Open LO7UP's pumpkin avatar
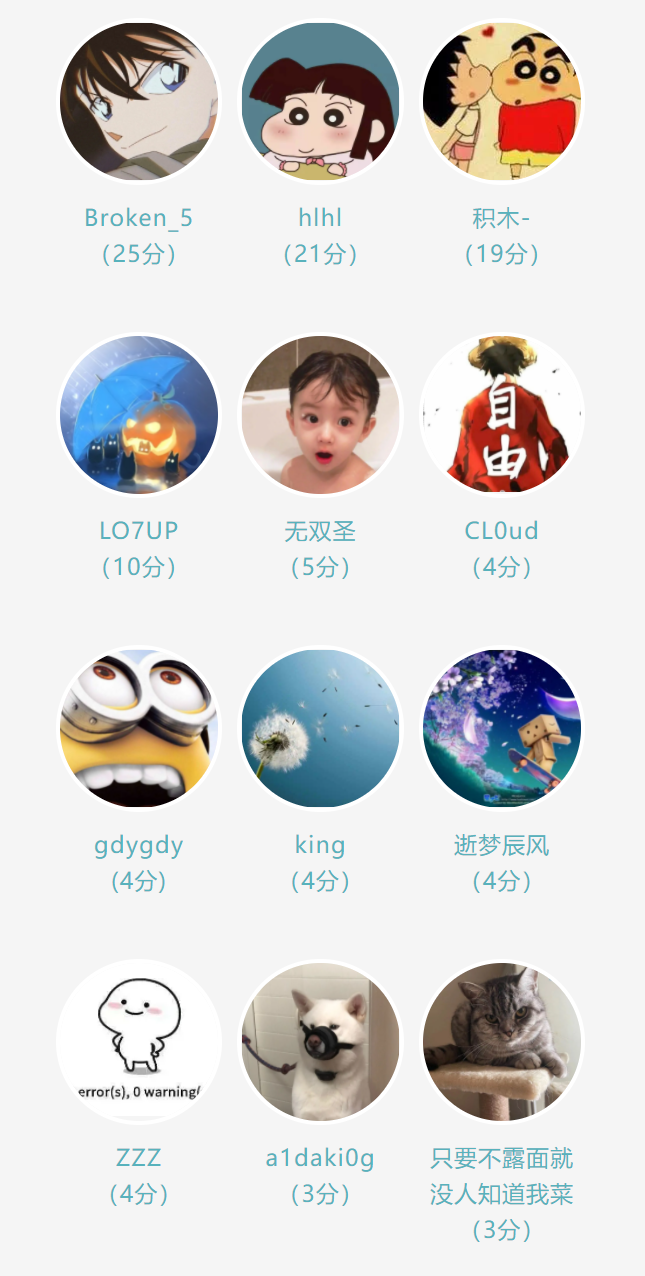The height and width of the screenshot is (1276, 645). (x=139, y=415)
